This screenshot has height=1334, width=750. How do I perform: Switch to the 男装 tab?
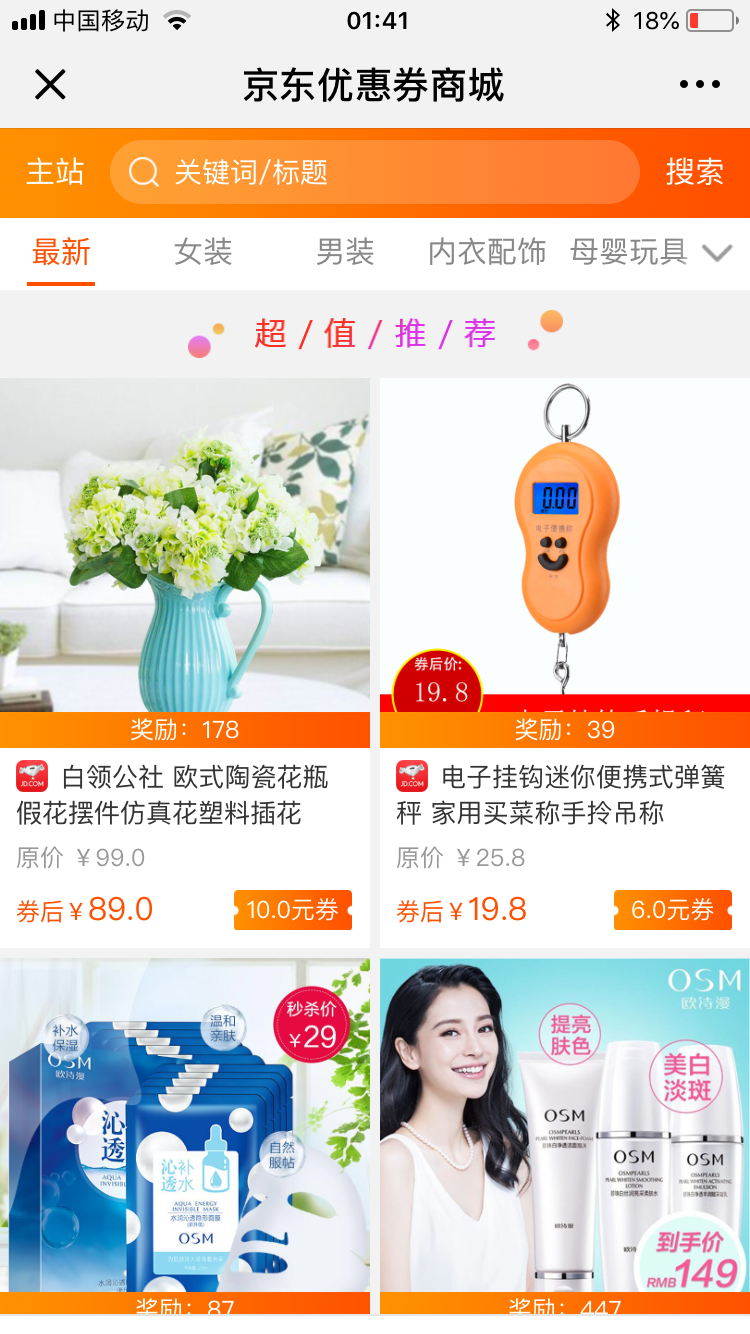tap(345, 253)
